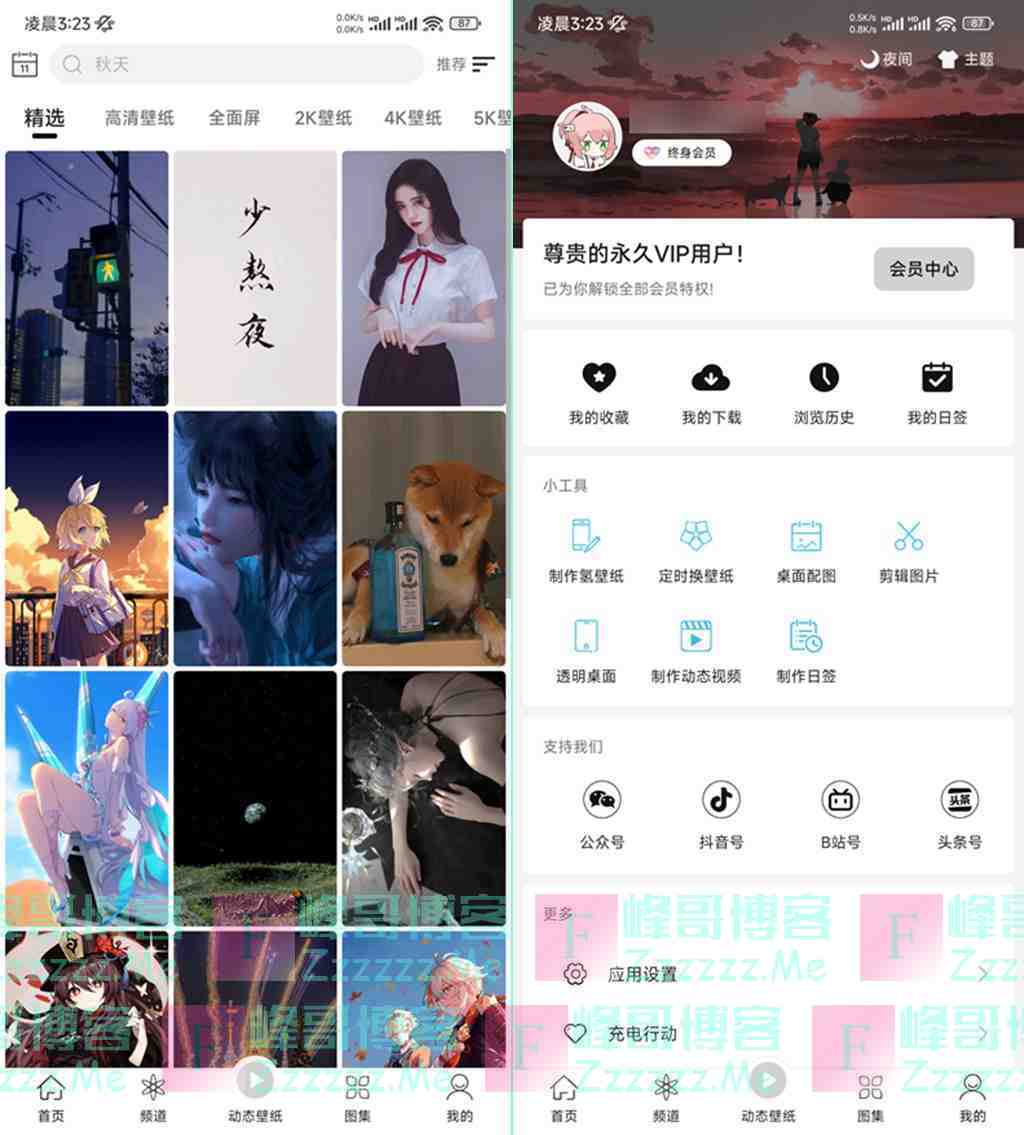View 我的收藏 favorites
Screen dimensions: 1024x1135
(598, 392)
